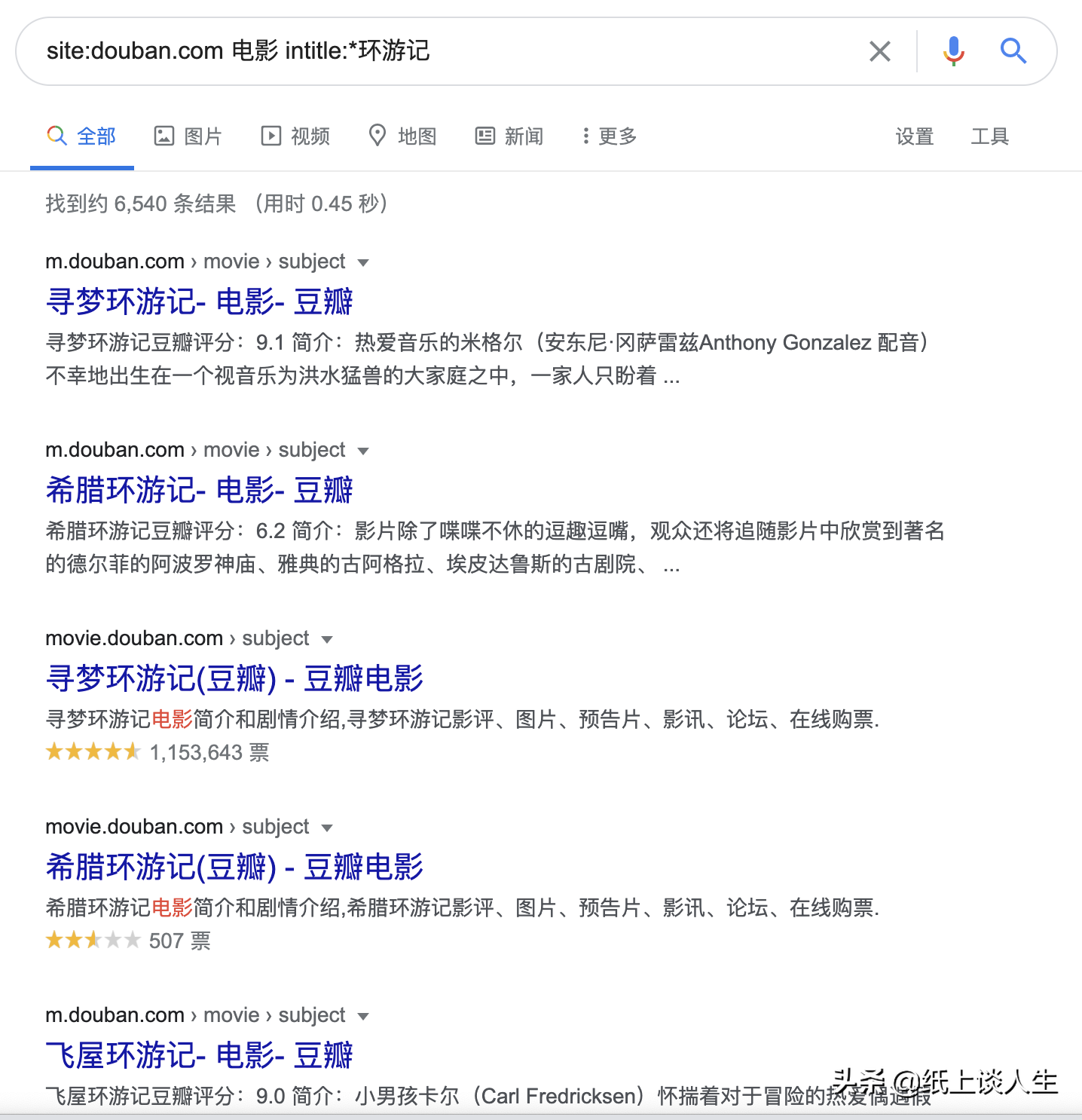Click the newspaper icon next to 新闻
This screenshot has width=1082, height=1120.
coord(484,136)
